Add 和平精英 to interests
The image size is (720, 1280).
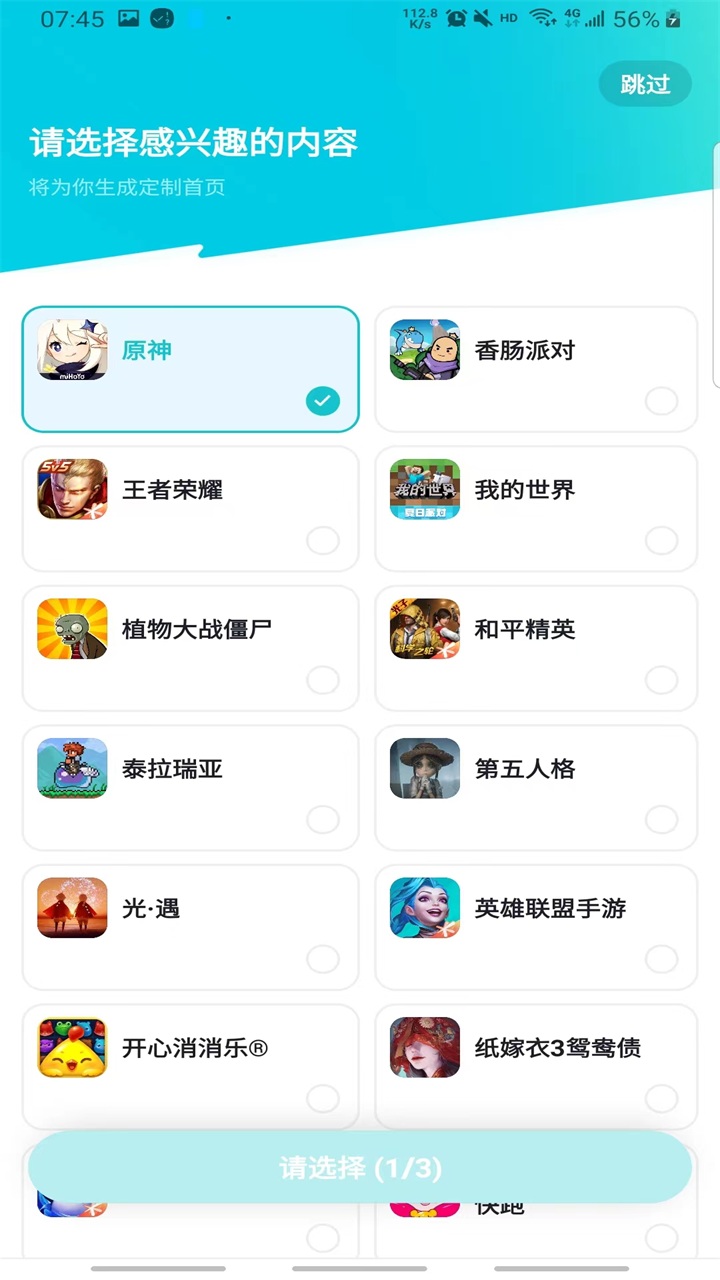(536, 648)
